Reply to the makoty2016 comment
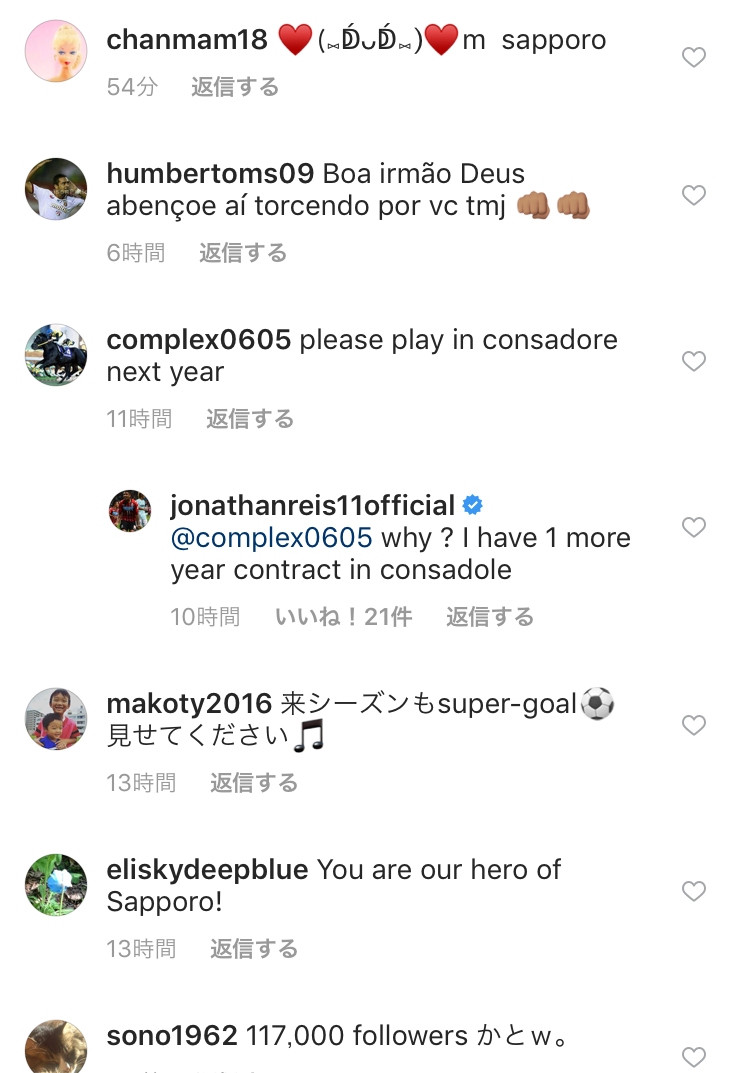Image resolution: width=750 pixels, height=1073 pixels. coord(254,783)
